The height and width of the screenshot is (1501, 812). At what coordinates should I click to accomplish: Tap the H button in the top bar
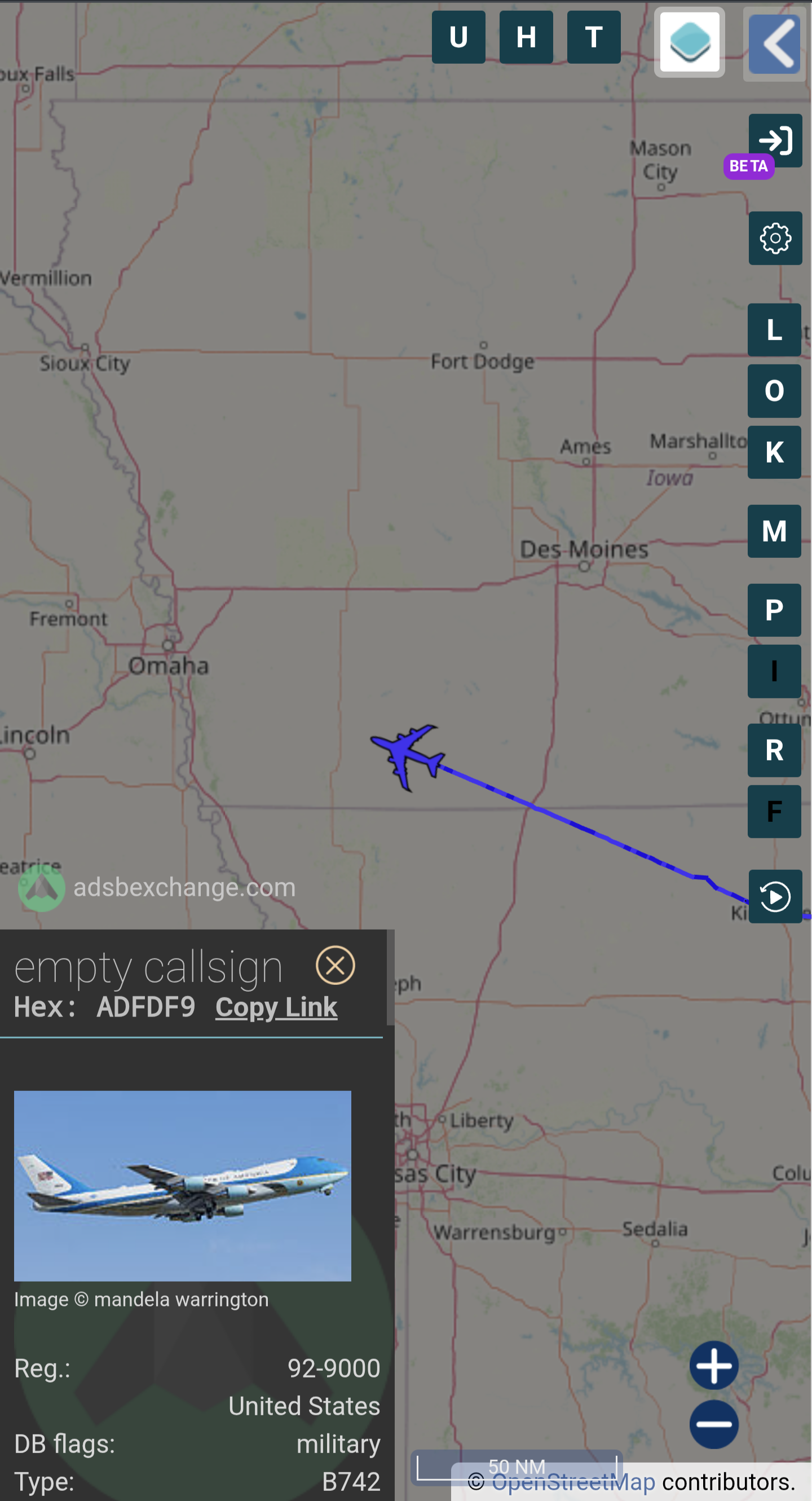[526, 37]
